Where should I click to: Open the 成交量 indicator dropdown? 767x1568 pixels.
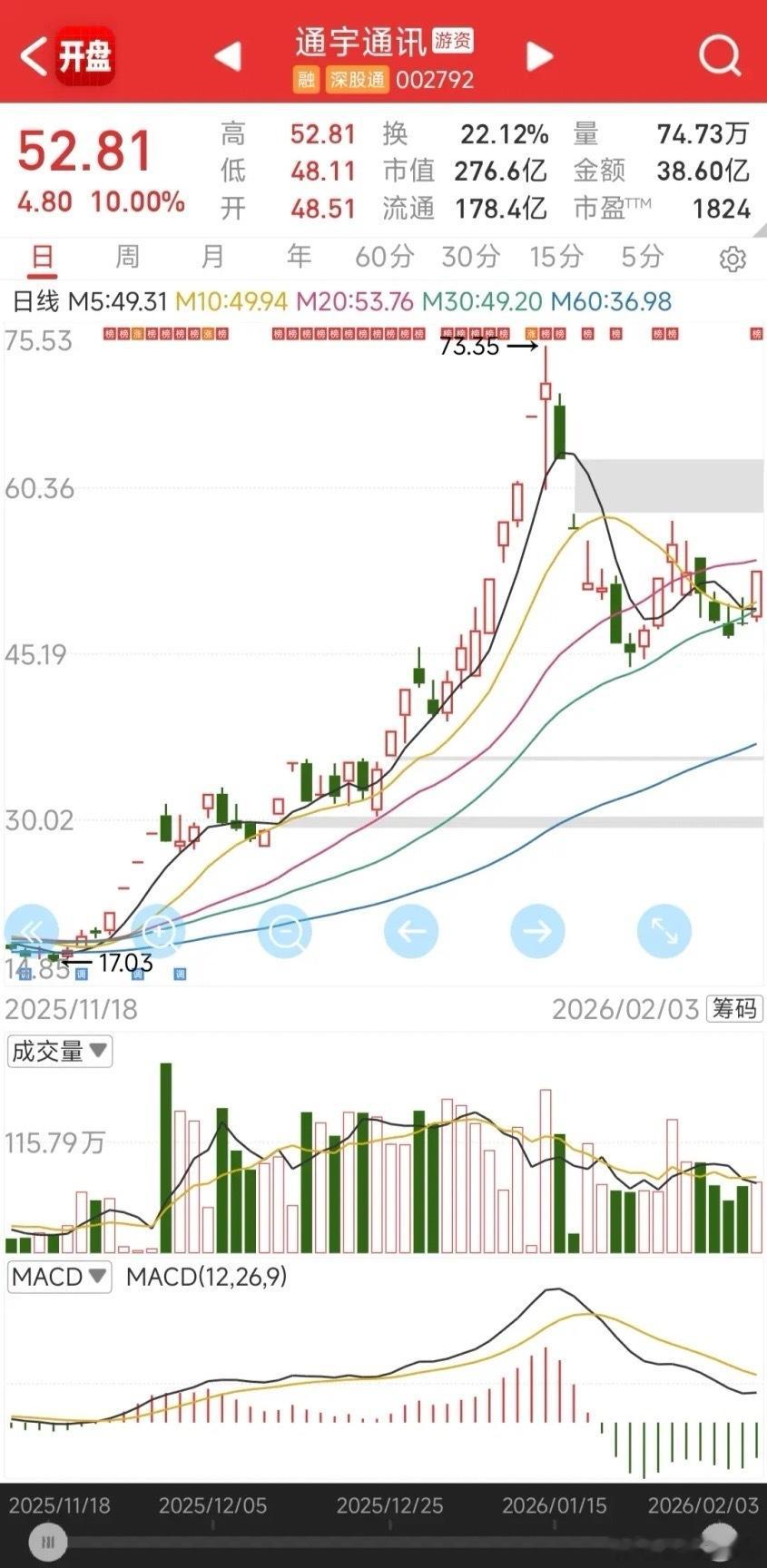tap(59, 1052)
